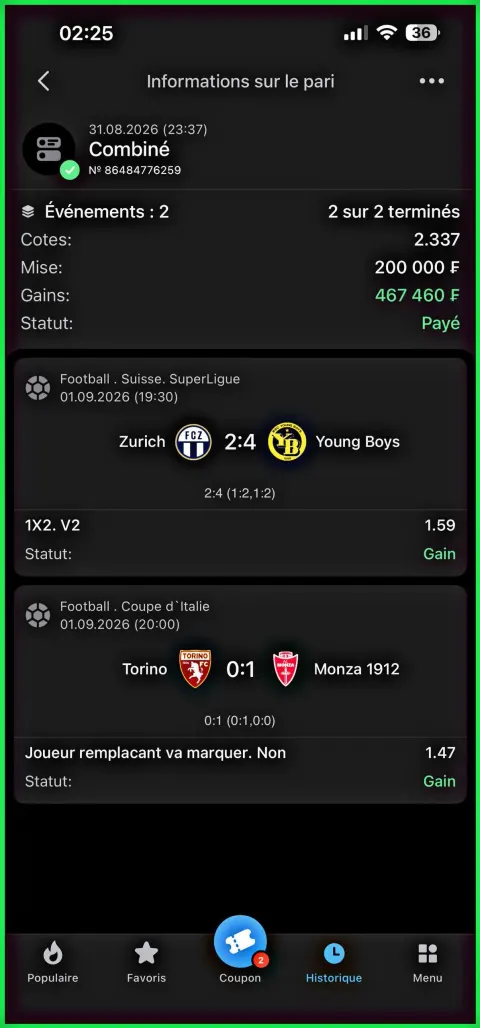Open the Coupon bet slip
This screenshot has width=480, height=1028.
pyautogui.click(x=240, y=950)
